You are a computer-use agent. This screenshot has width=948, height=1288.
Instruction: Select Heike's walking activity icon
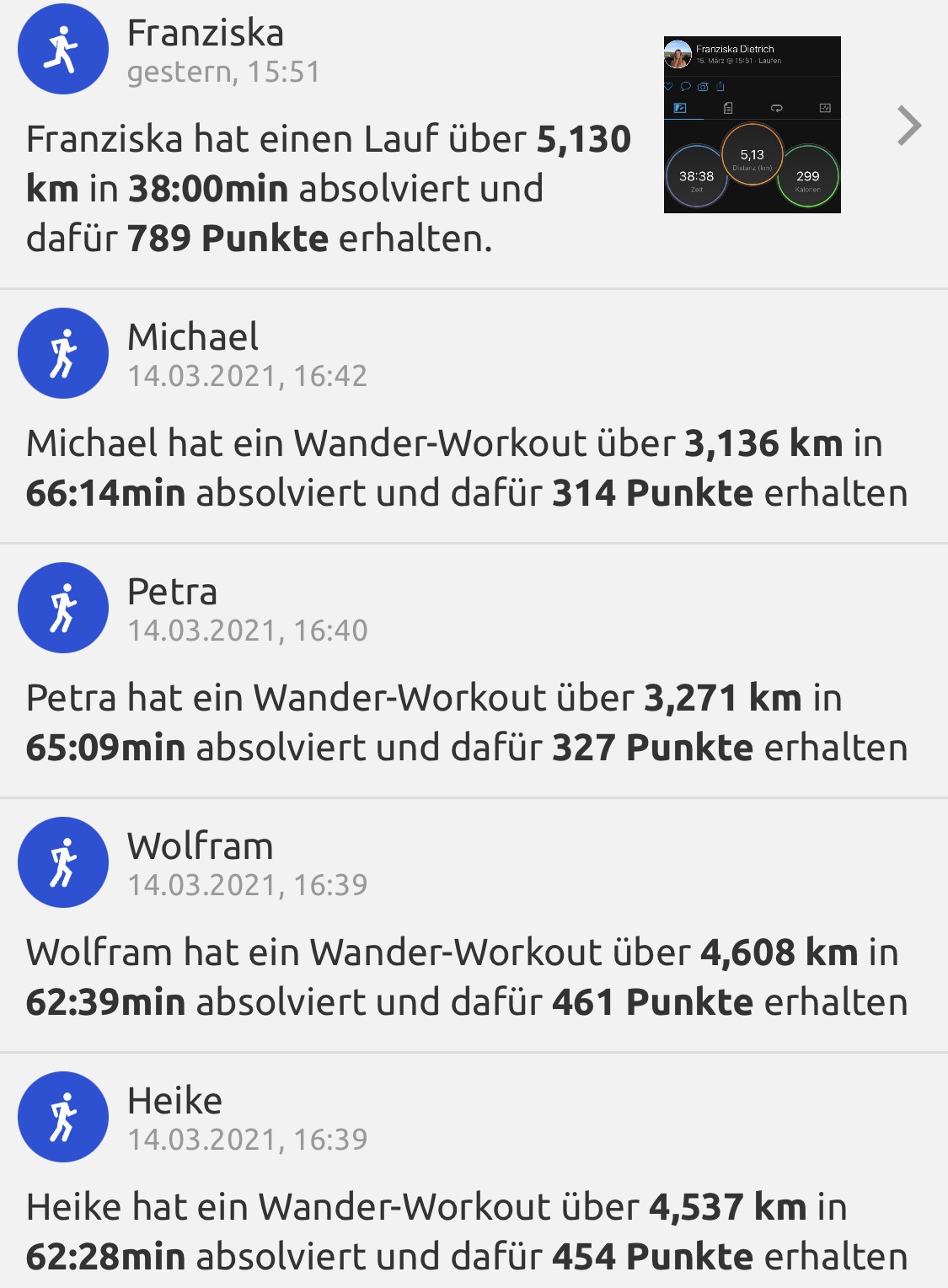62,1116
